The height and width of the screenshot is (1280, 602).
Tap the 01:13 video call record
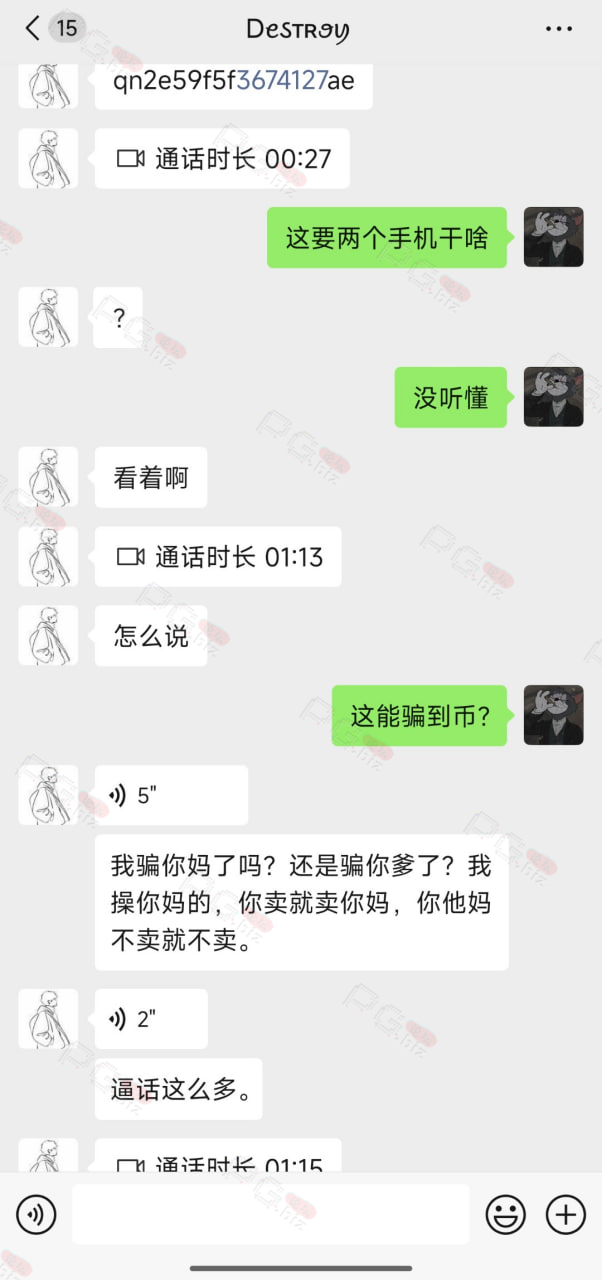(218, 557)
